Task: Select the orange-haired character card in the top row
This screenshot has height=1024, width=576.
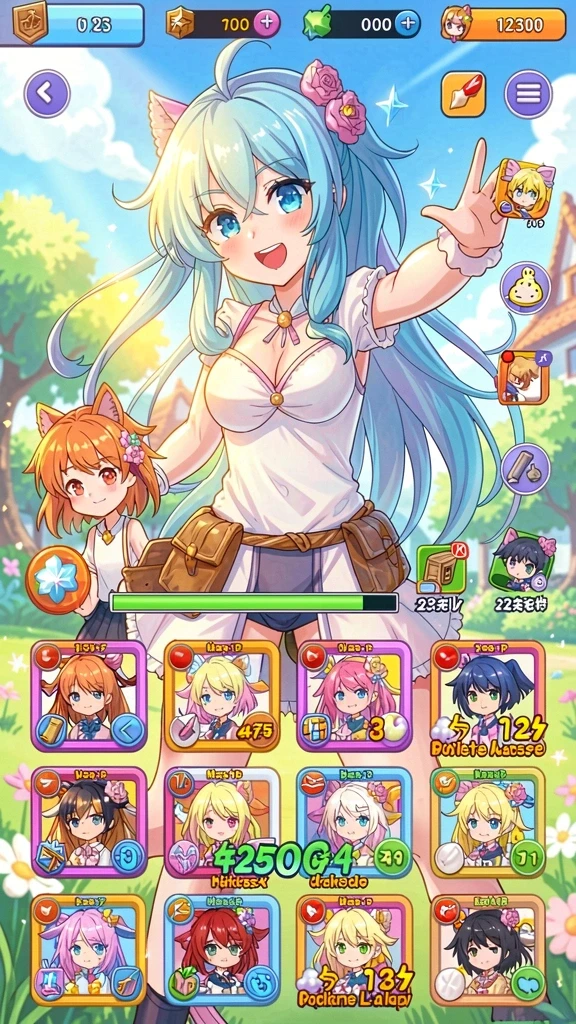Action: click(89, 696)
